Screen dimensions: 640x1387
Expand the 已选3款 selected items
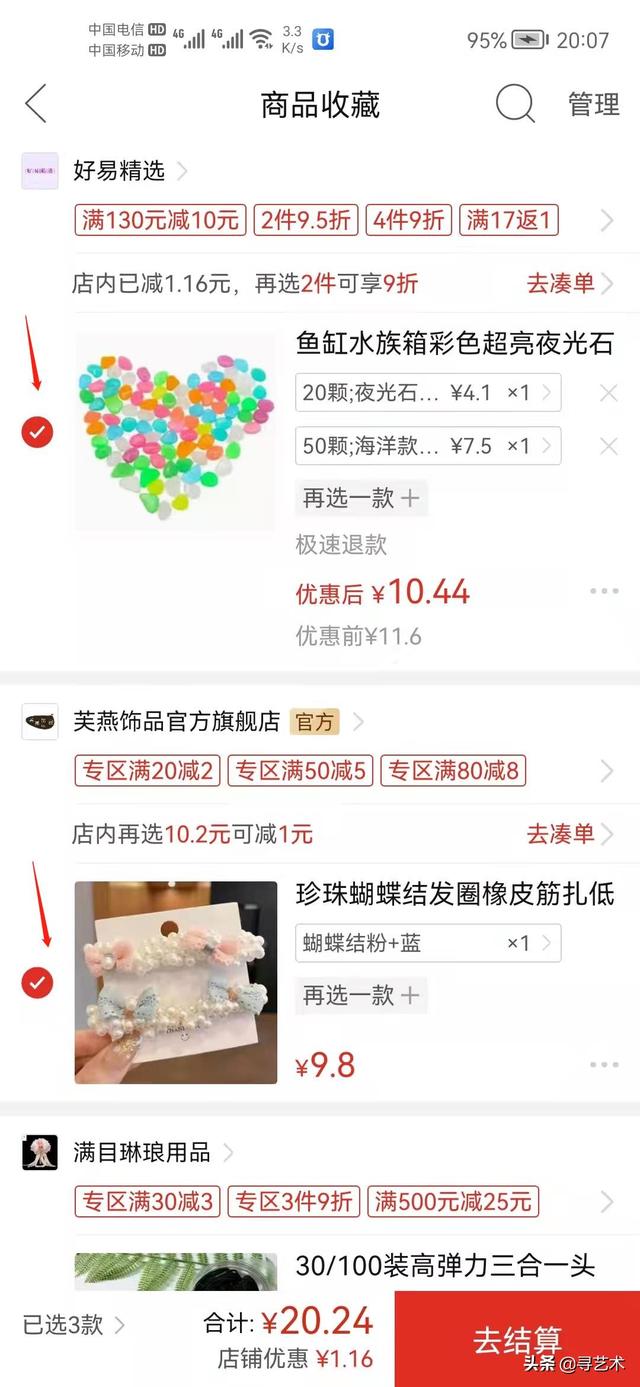coord(74,1325)
